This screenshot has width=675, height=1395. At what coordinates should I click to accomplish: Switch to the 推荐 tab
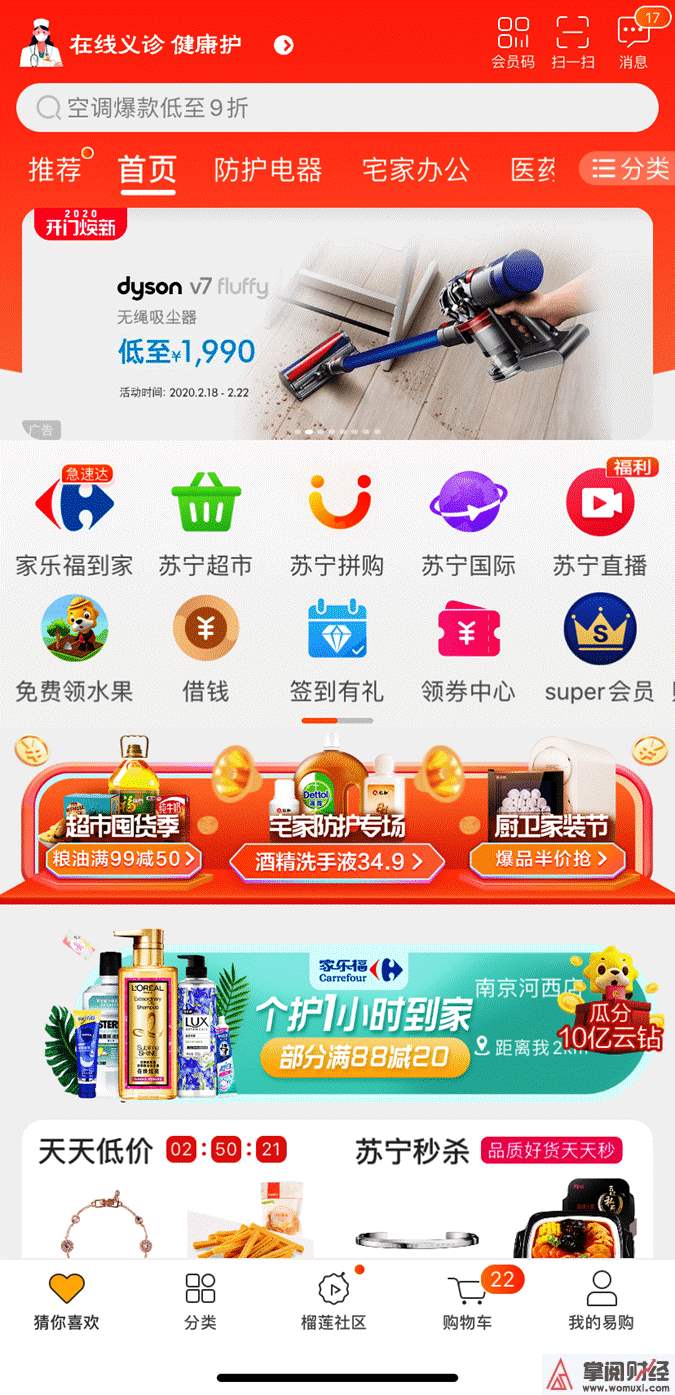pyautogui.click(x=55, y=169)
